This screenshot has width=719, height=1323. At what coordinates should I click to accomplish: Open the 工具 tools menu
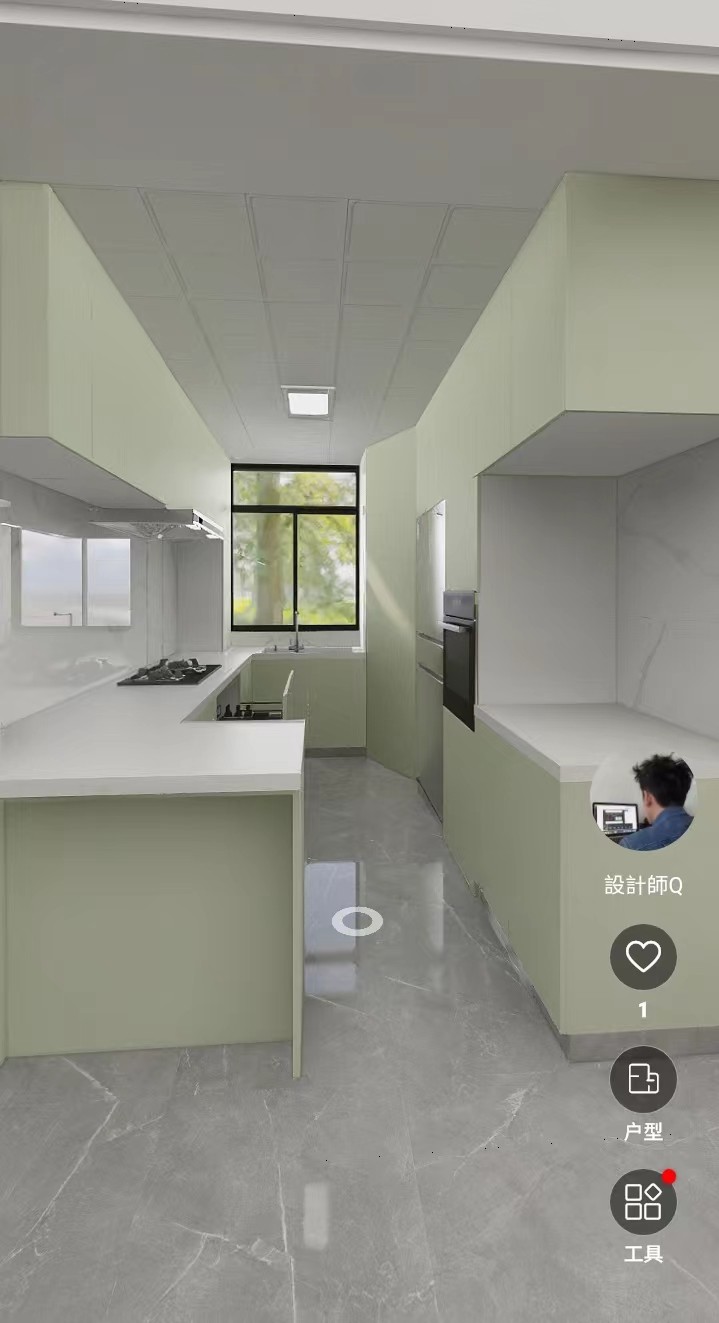pos(643,1201)
